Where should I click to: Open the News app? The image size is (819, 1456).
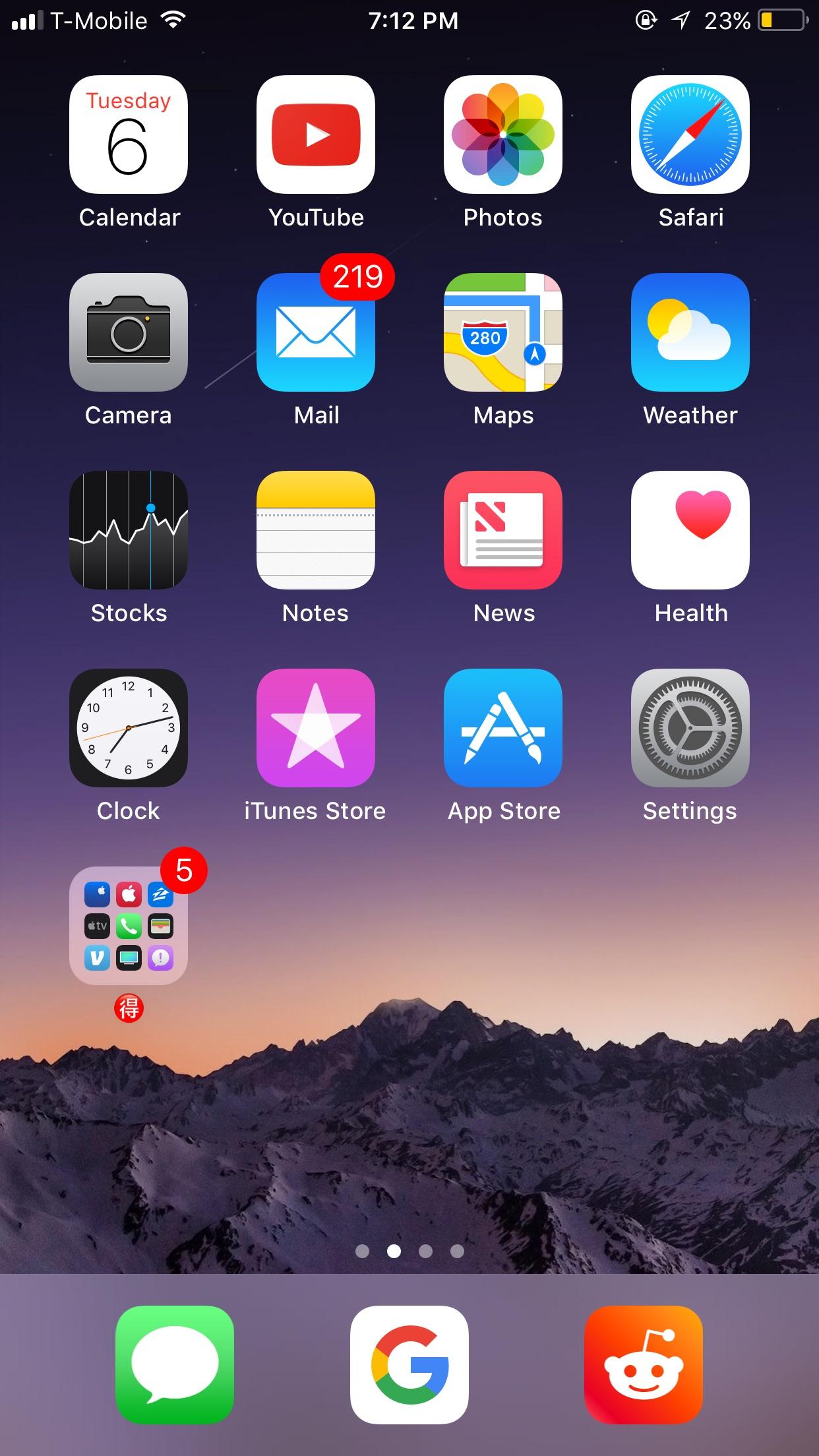coord(503,531)
